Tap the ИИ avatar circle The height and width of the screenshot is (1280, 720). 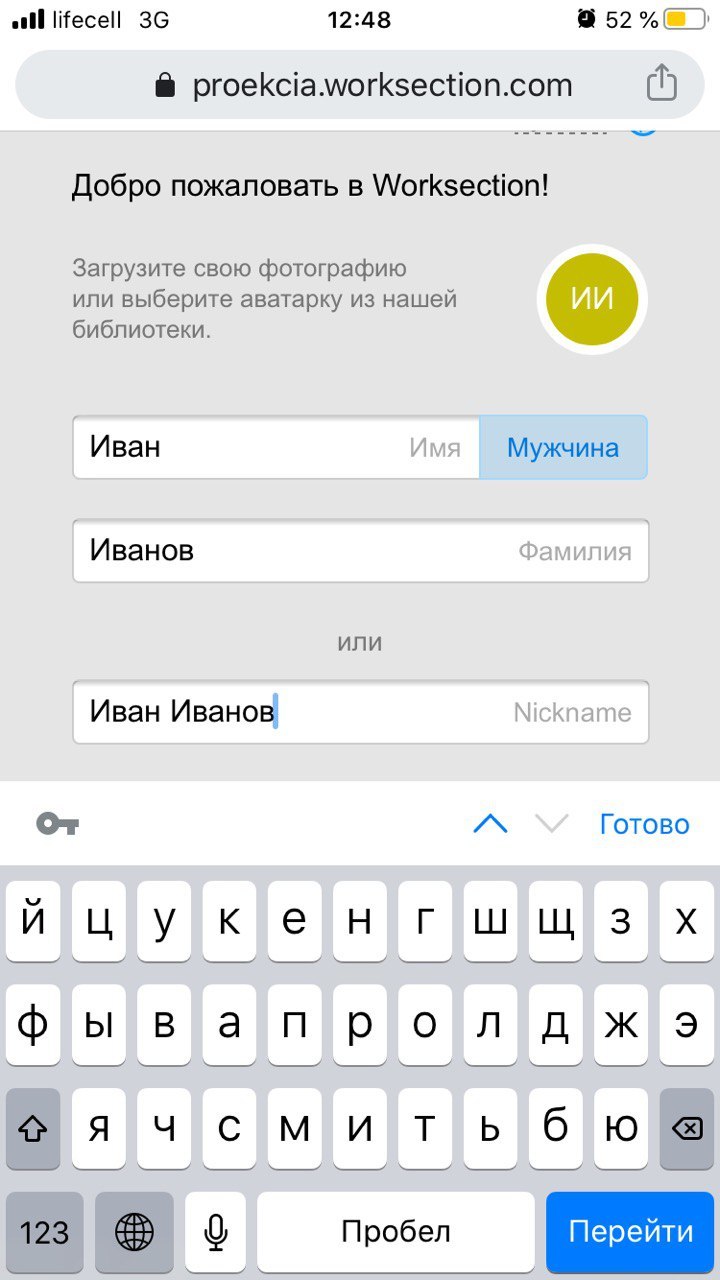coord(592,298)
